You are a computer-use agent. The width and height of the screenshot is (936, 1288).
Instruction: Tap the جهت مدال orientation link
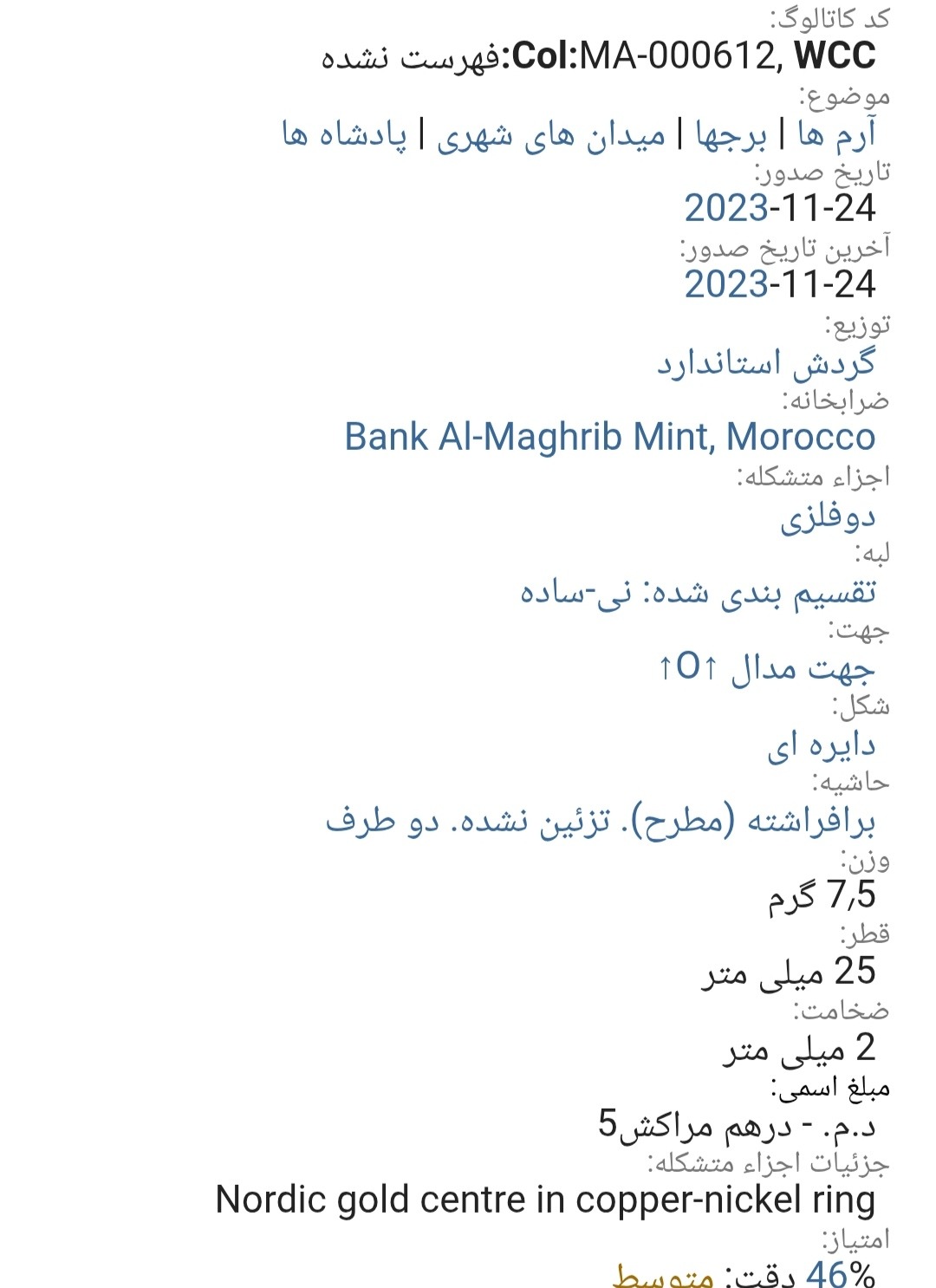pyautogui.click(x=766, y=667)
